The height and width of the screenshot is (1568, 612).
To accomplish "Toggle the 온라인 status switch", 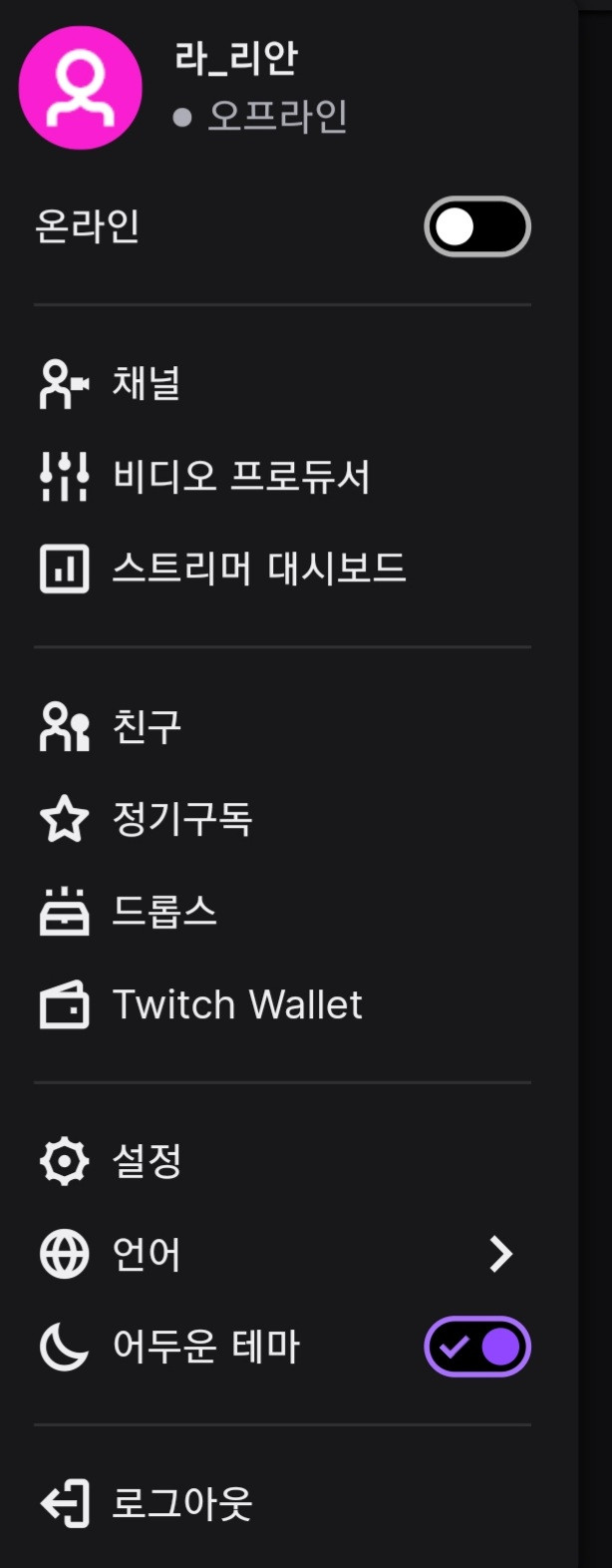I will pyautogui.click(x=476, y=227).
